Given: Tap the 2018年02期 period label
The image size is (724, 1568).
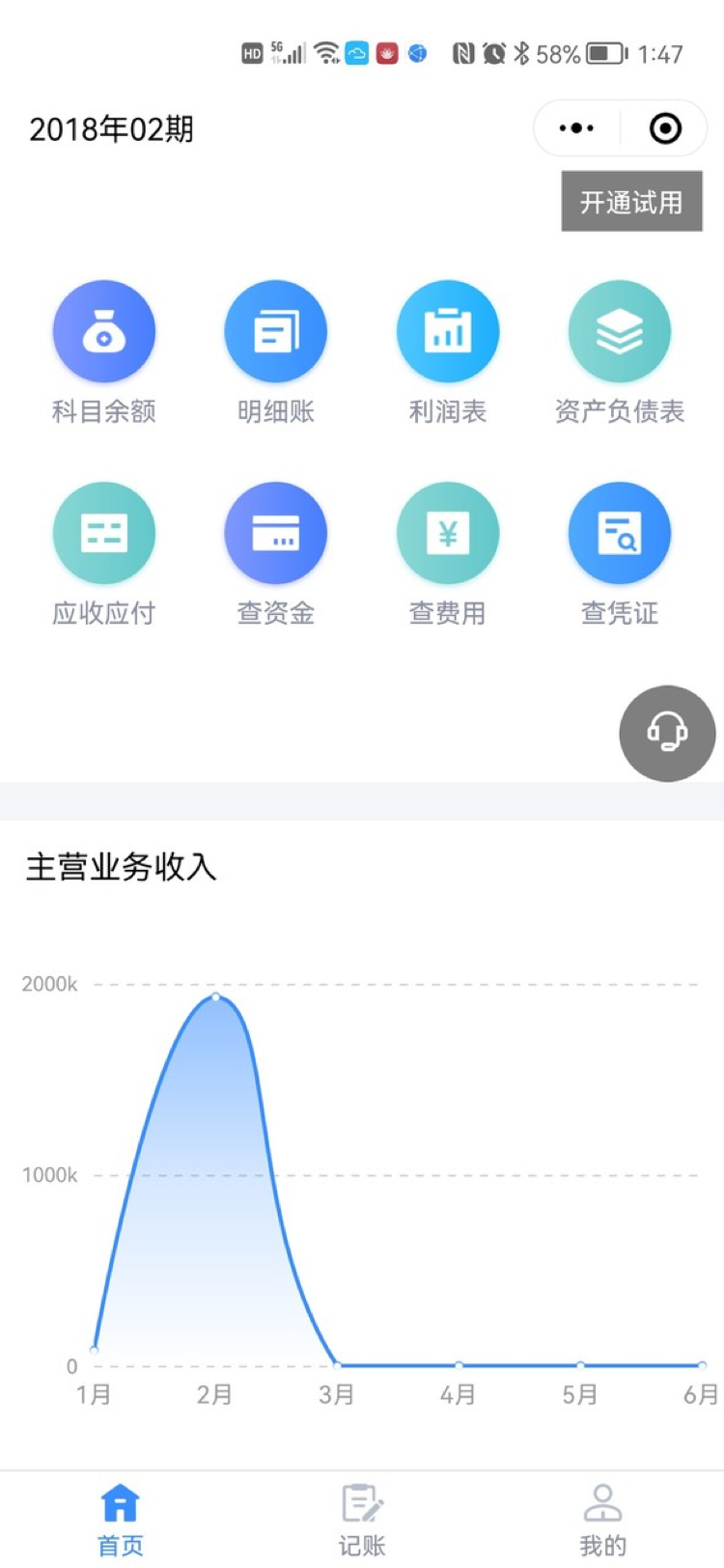Looking at the screenshot, I should click(112, 128).
